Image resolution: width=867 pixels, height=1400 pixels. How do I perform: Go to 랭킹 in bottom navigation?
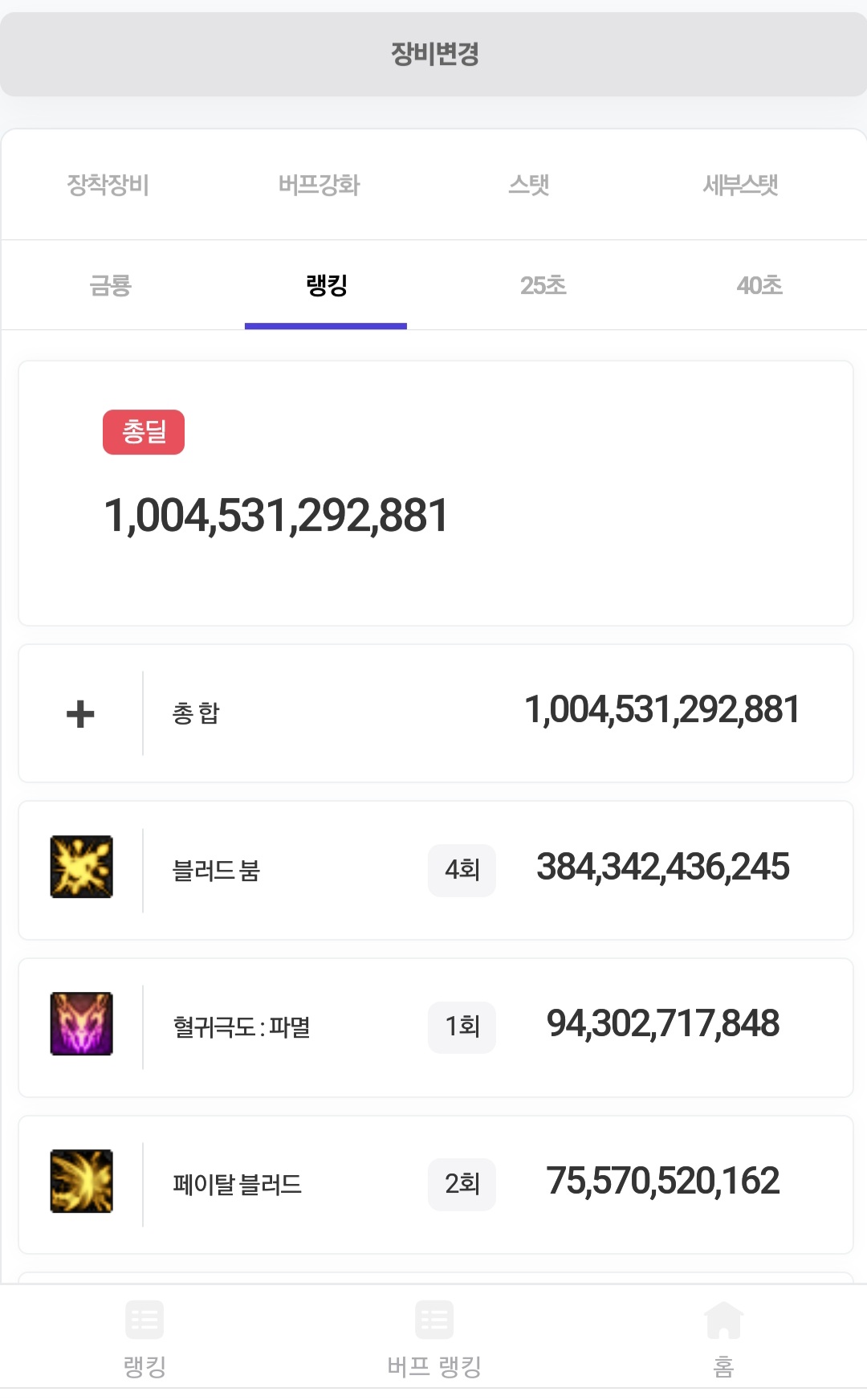[144, 1338]
